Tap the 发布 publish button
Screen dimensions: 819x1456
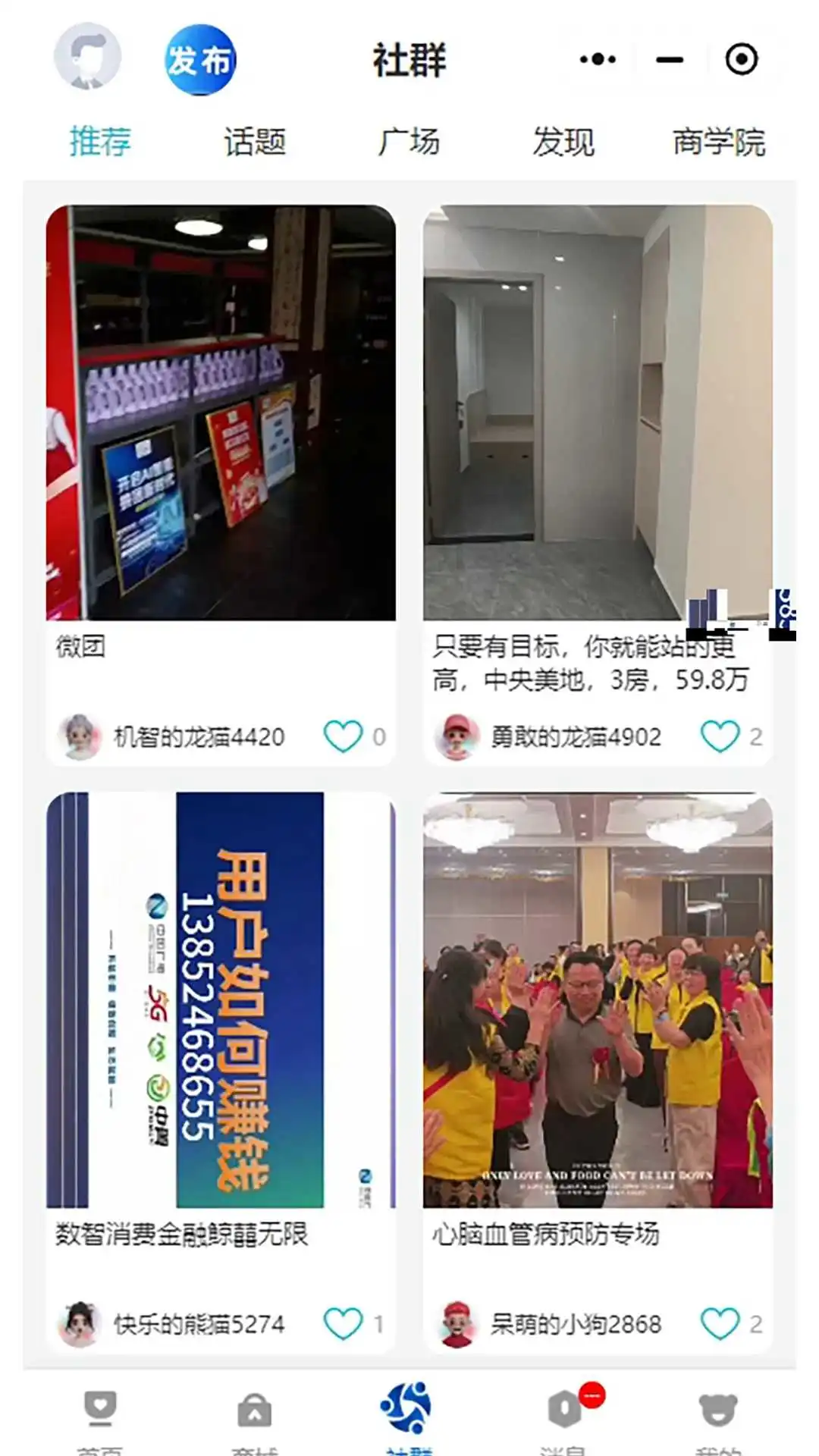pyautogui.click(x=200, y=59)
